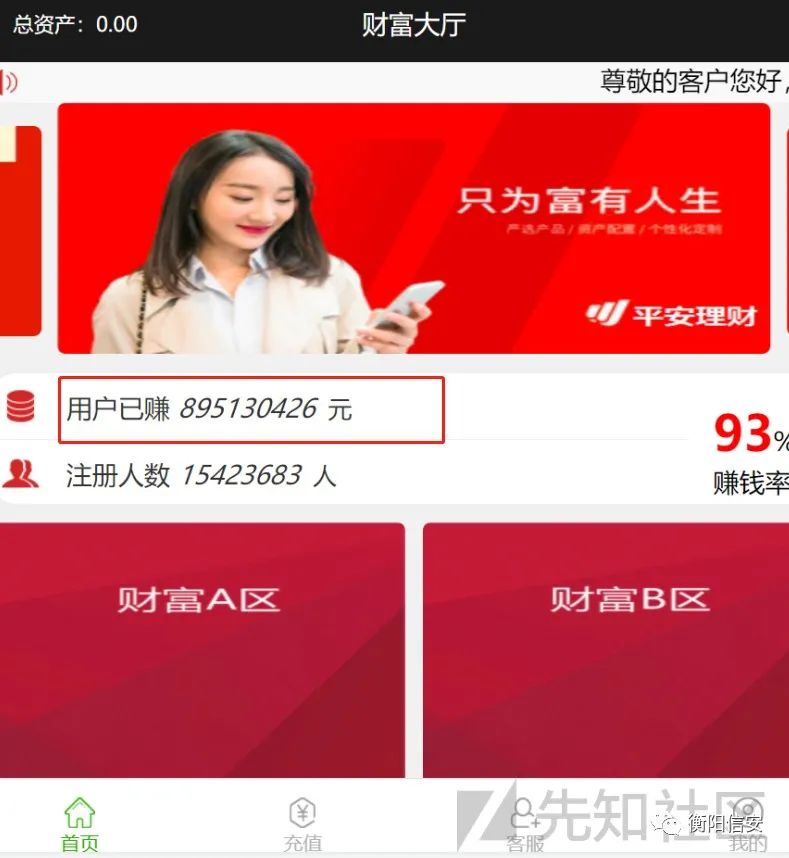The image size is (789, 858).
Task: Enter the 财富A区 section
Action: pyautogui.click(x=202, y=650)
